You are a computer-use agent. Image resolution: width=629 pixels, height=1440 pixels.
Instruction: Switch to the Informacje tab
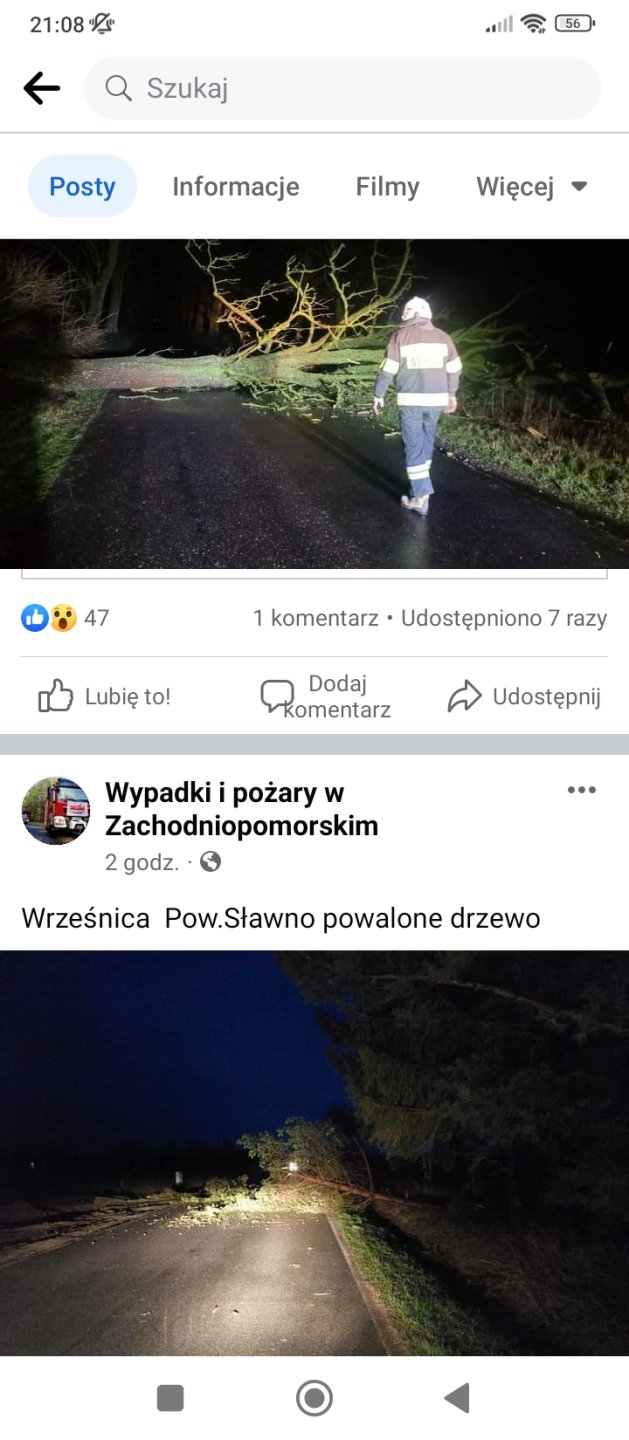click(x=235, y=186)
